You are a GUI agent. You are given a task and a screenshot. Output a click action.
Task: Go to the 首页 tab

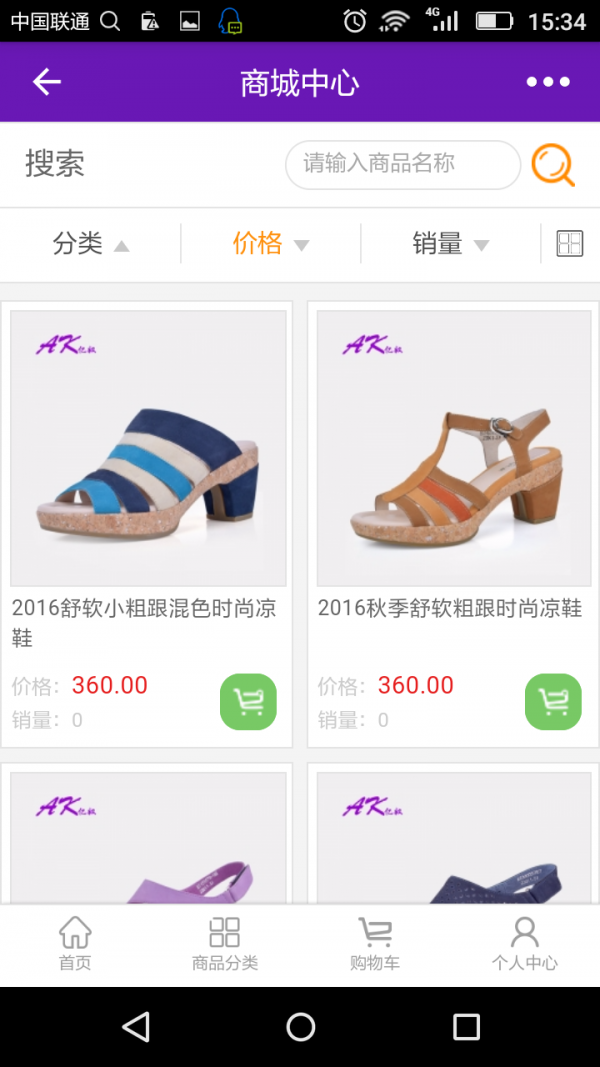[x=75, y=944]
